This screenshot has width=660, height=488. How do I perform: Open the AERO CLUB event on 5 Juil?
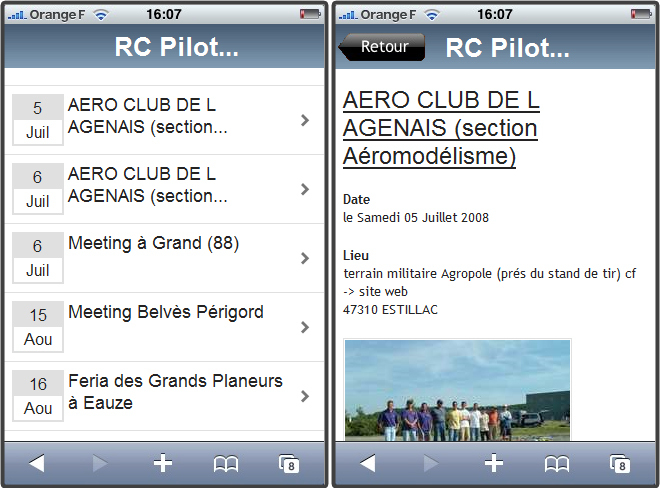click(x=165, y=118)
